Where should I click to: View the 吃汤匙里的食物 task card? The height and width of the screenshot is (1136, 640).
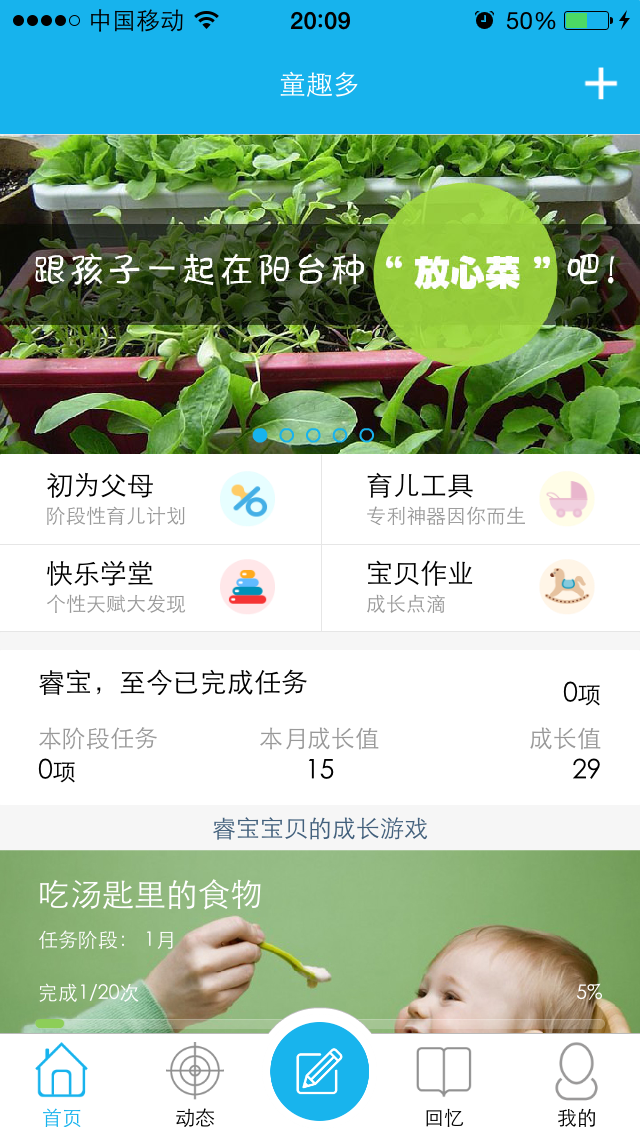pyautogui.click(x=320, y=940)
